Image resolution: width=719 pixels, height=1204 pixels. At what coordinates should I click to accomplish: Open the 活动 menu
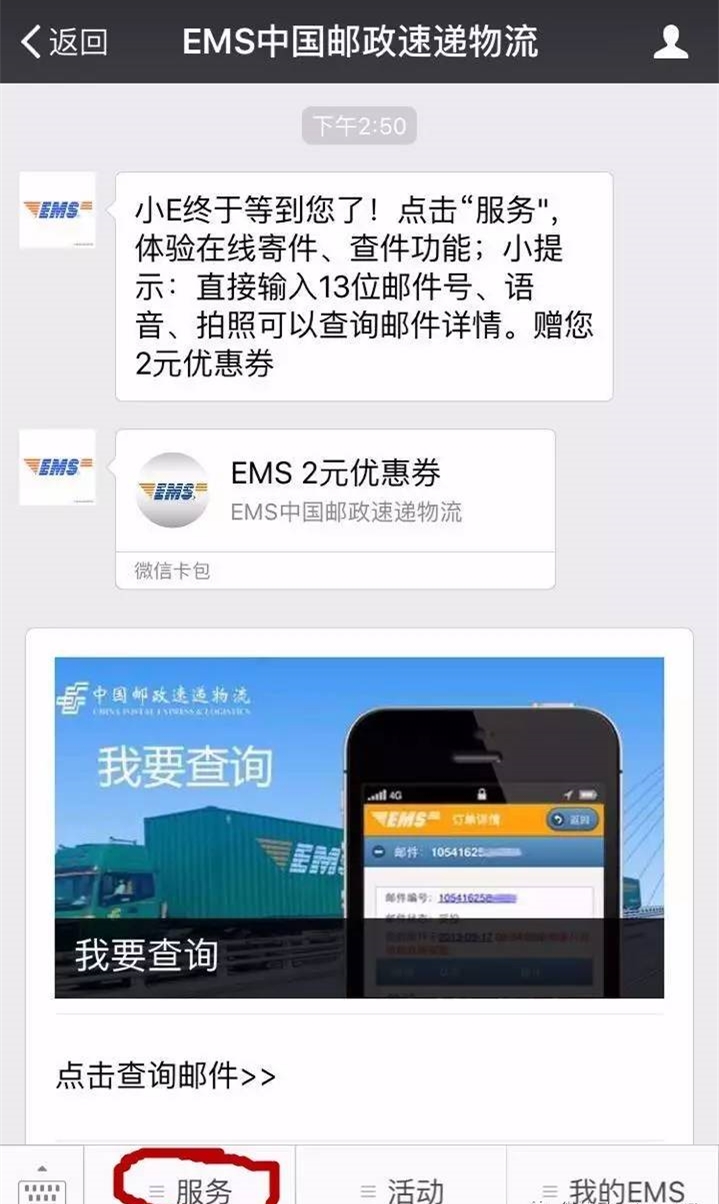coord(402,1188)
